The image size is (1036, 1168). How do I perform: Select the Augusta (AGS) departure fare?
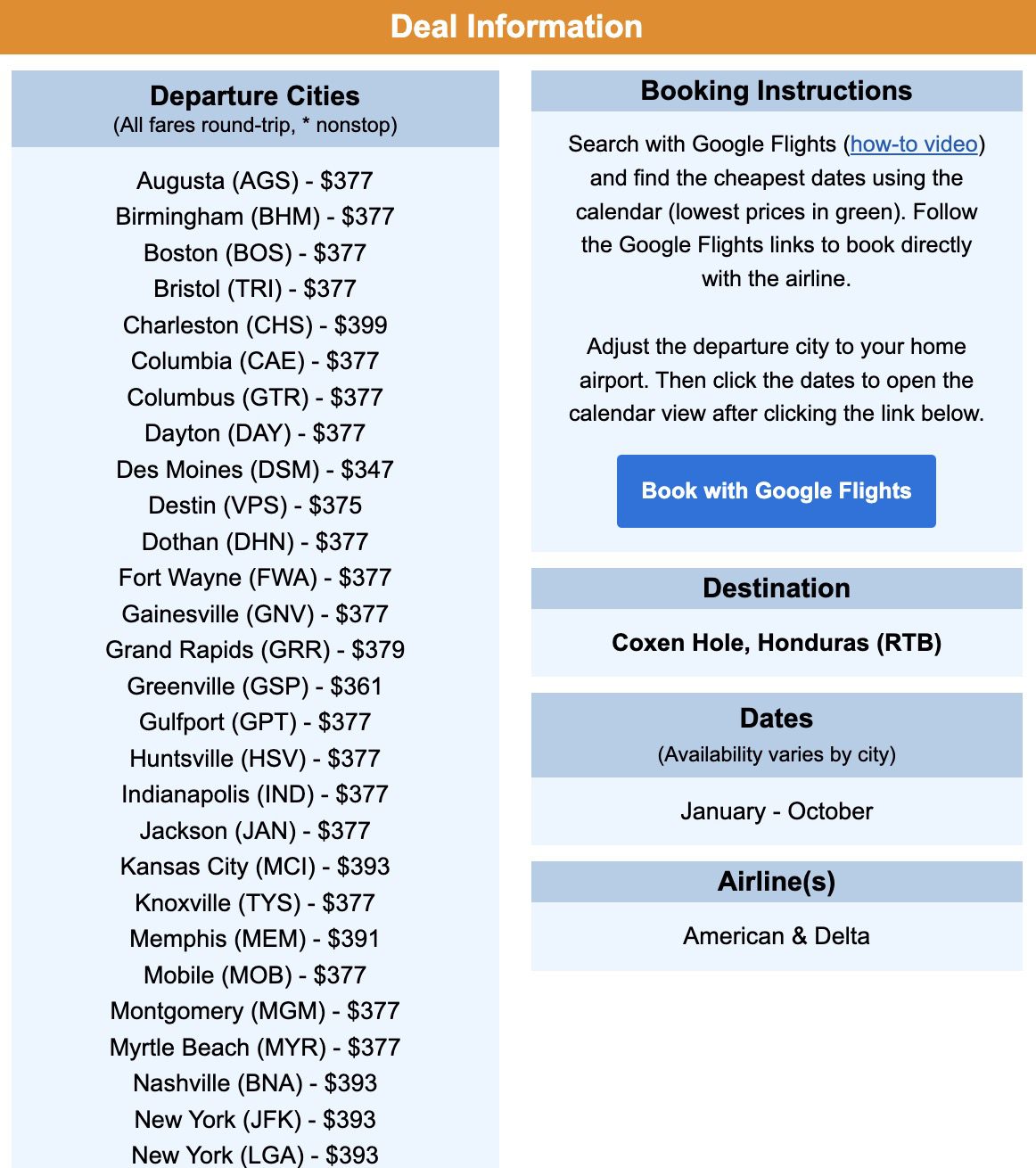coord(255,181)
